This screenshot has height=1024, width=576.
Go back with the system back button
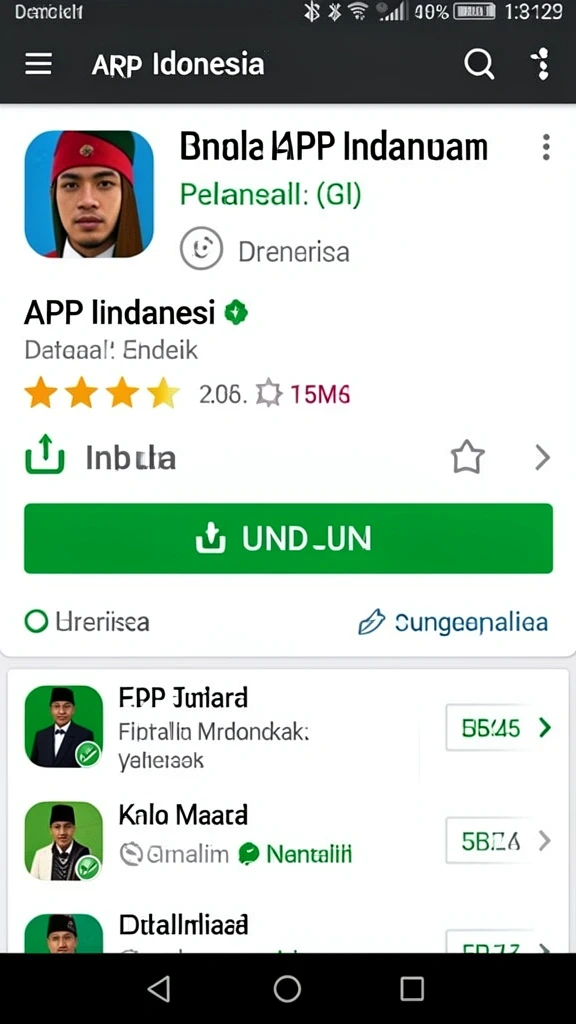pyautogui.click(x=159, y=988)
